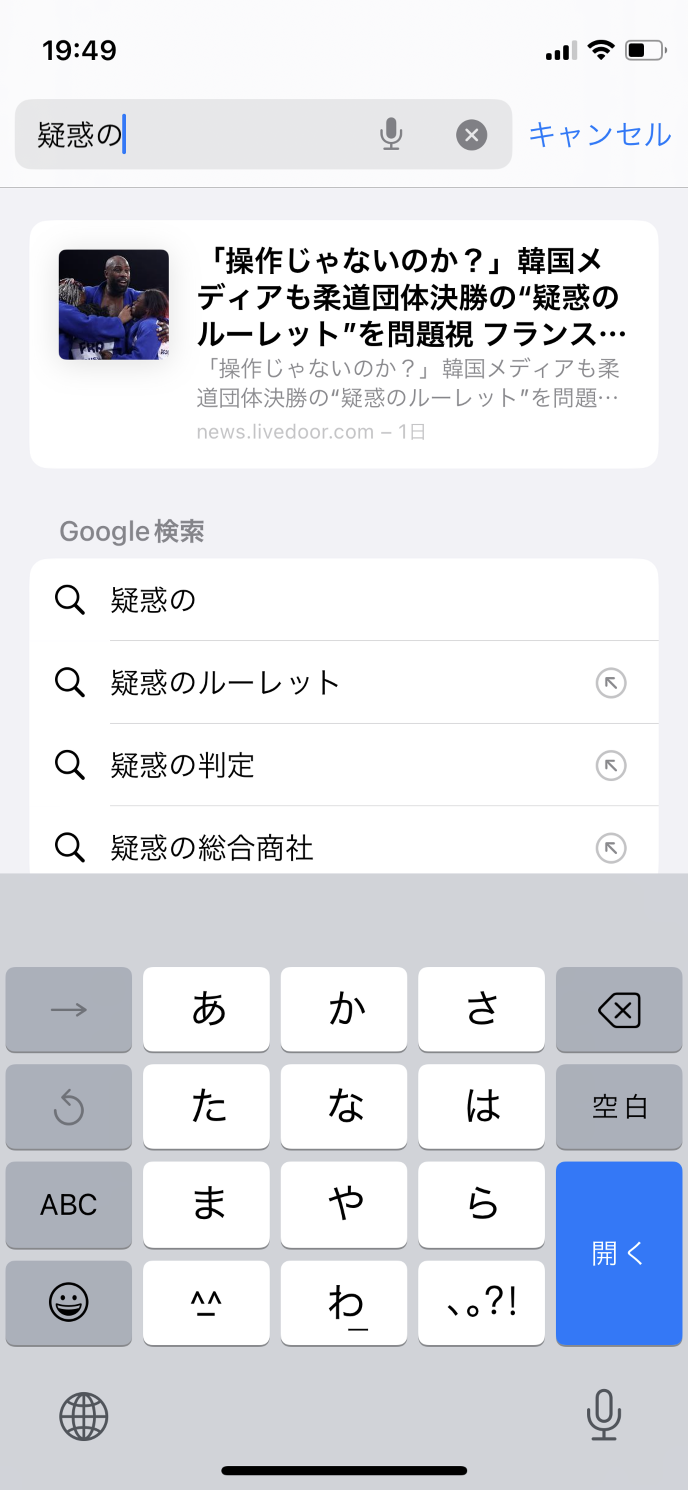
Task: Fill 疑惑のルーレット into the search field via arrow
Action: [x=610, y=683]
